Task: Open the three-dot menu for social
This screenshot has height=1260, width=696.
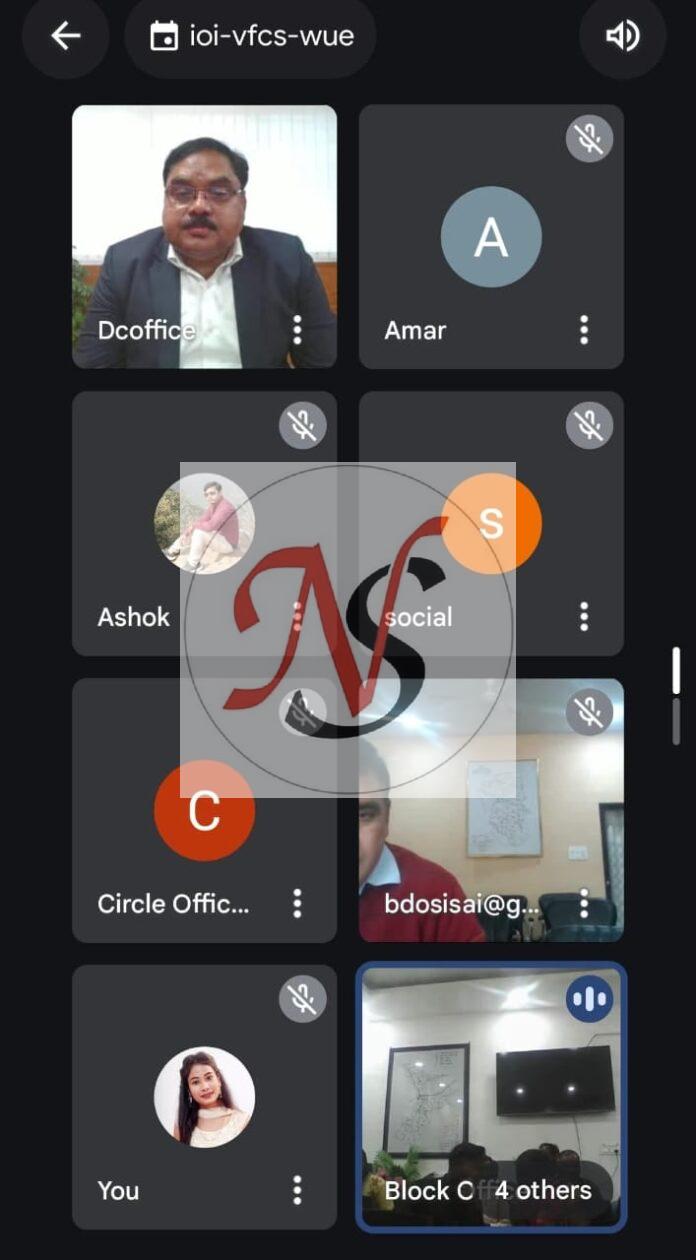Action: 584,616
